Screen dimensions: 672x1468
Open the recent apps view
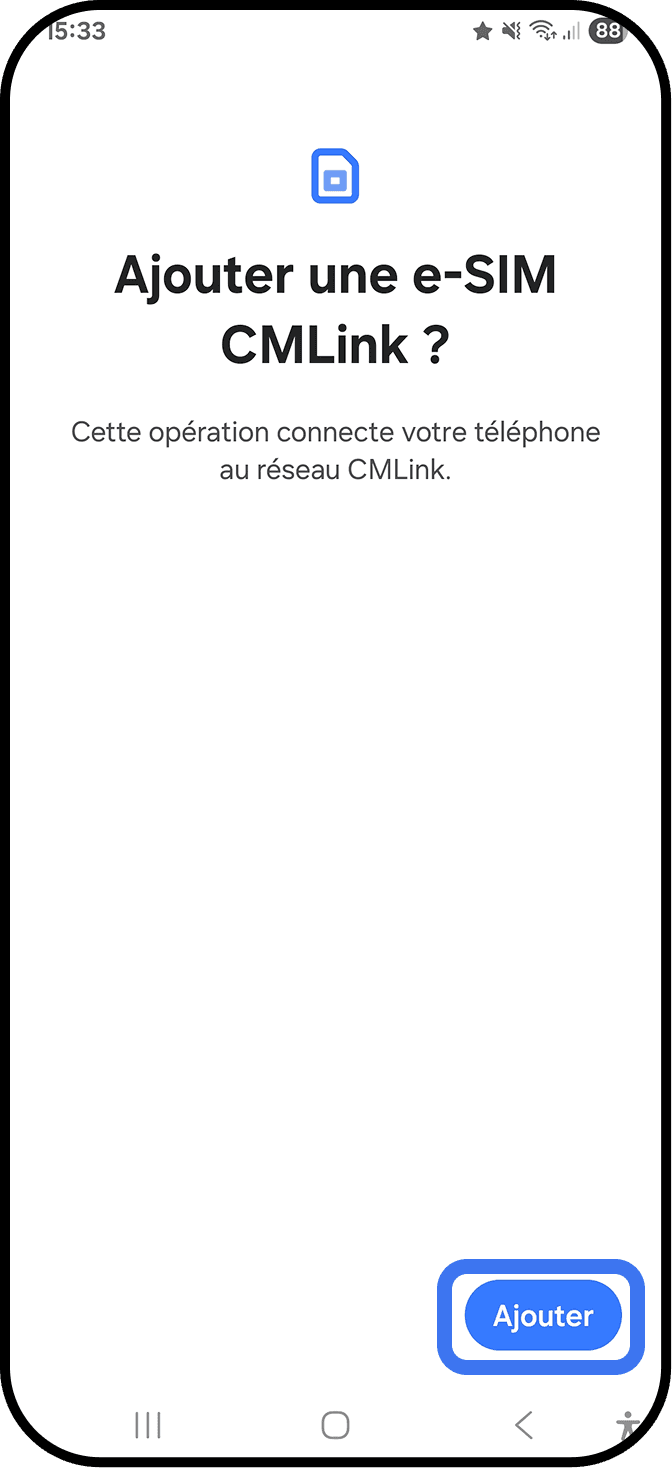[148, 1425]
